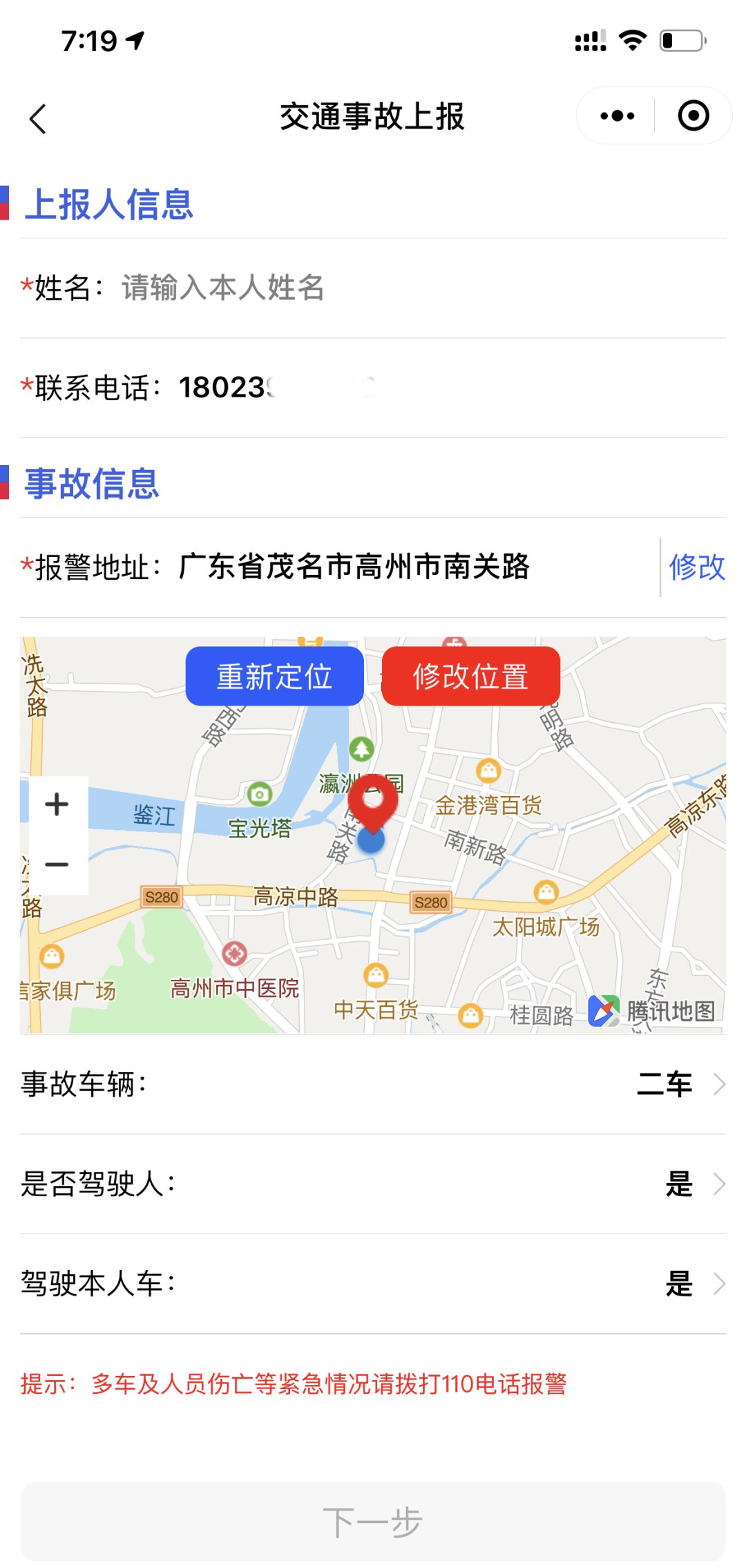Tap the red 修改位置 button
Viewport: 746px width, 1568px height.
[470, 676]
